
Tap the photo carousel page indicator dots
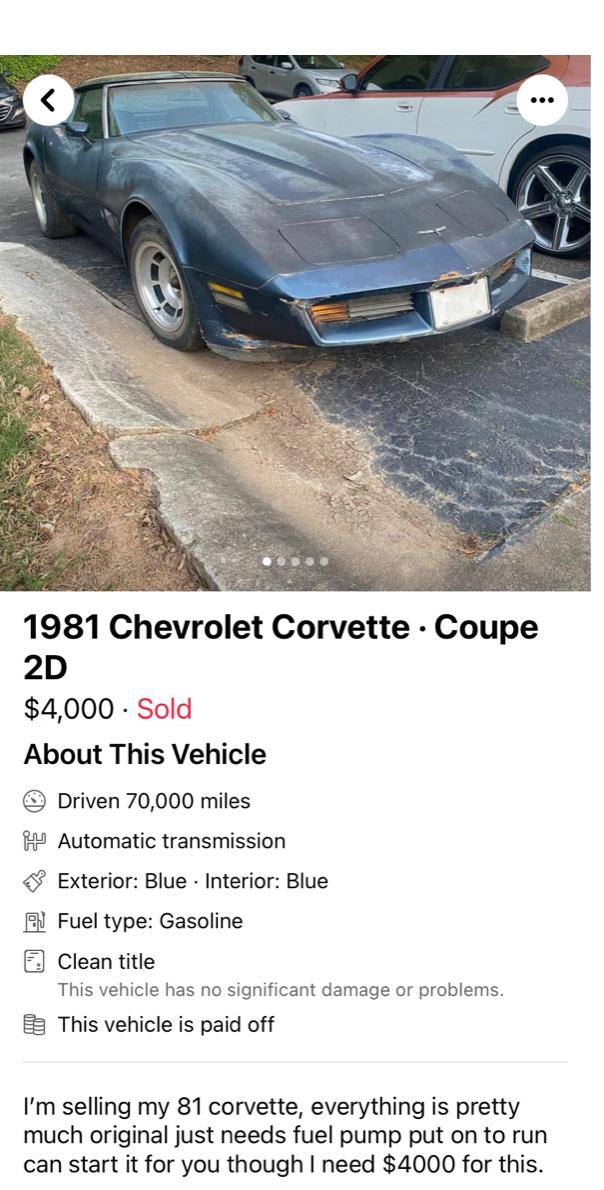coord(295,561)
